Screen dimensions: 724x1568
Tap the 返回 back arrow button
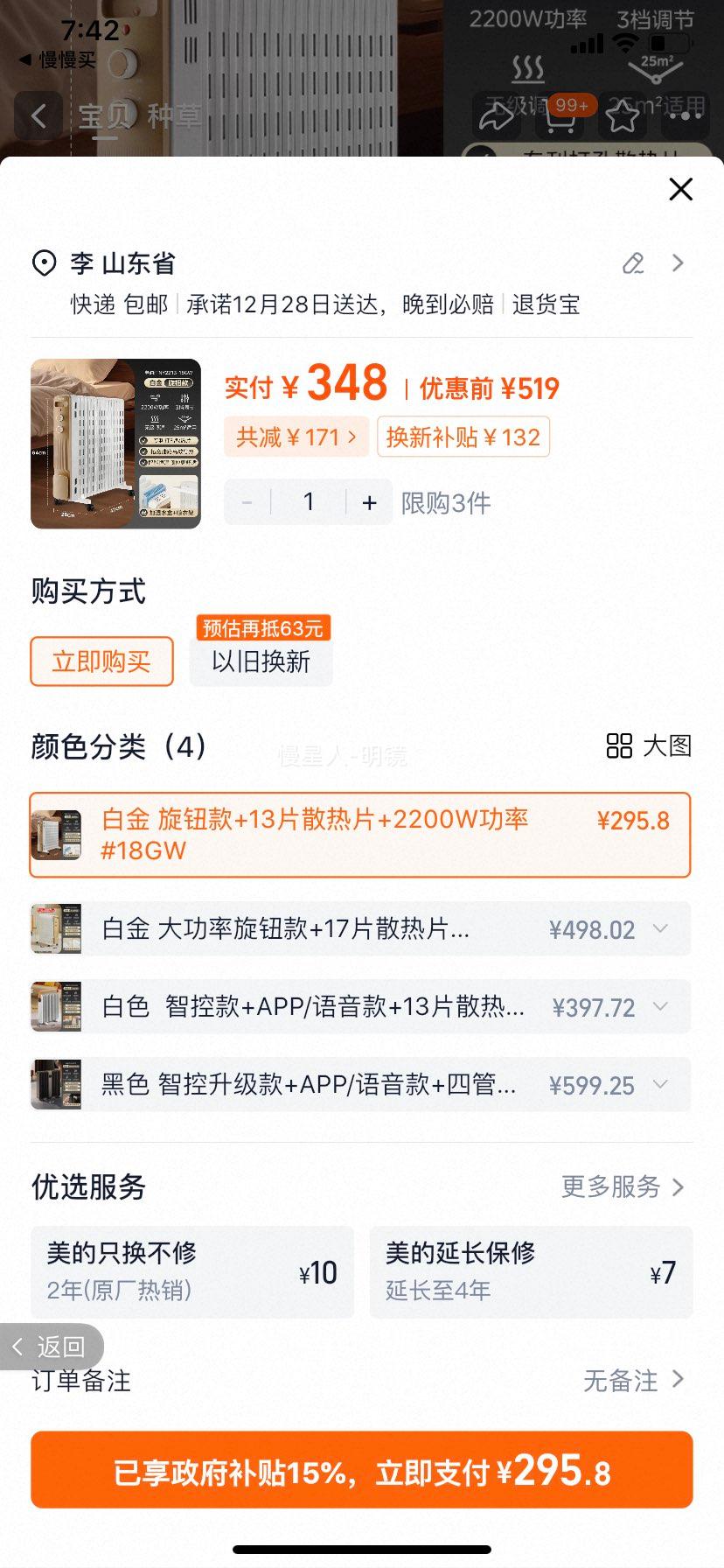click(x=50, y=1347)
